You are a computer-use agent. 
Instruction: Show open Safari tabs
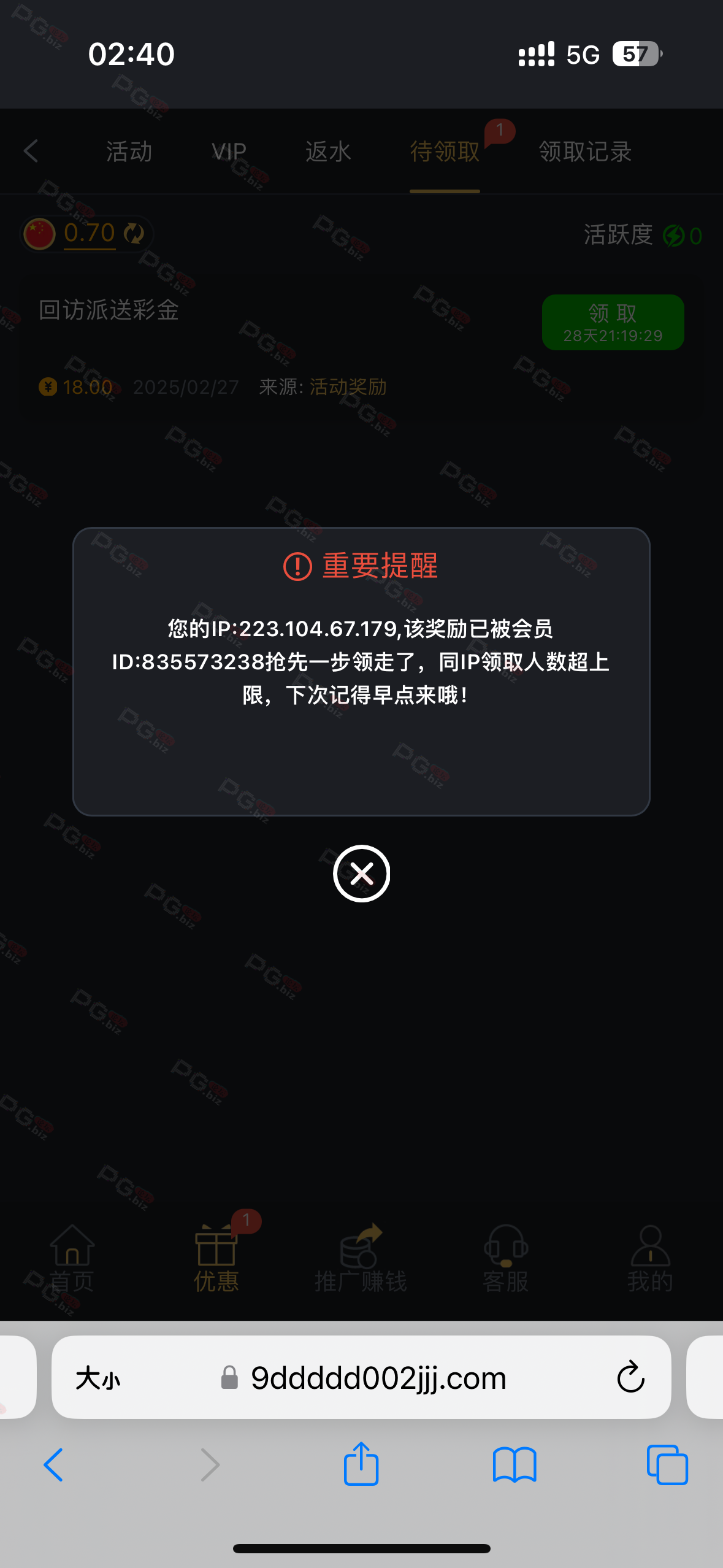[667, 1465]
